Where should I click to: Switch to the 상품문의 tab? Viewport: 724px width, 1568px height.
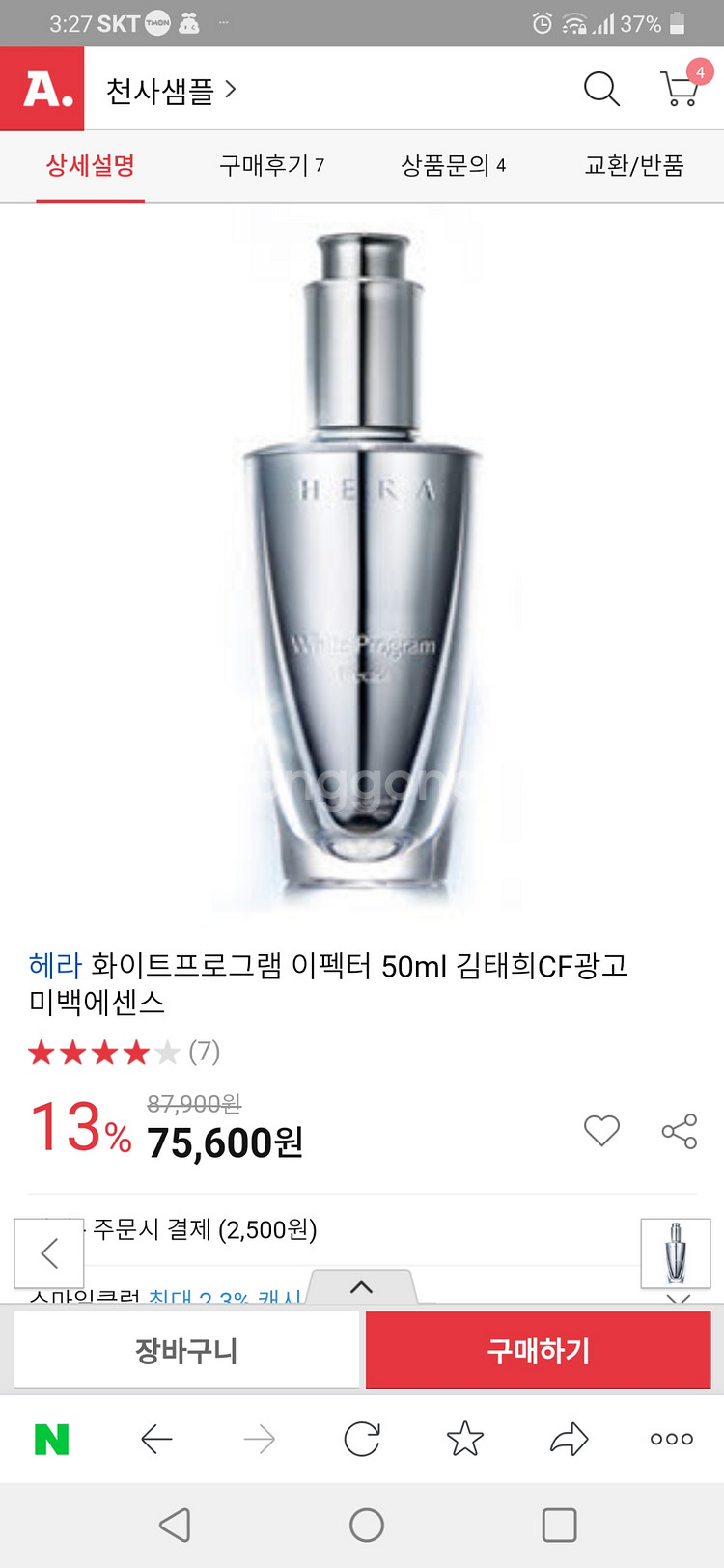click(x=453, y=166)
